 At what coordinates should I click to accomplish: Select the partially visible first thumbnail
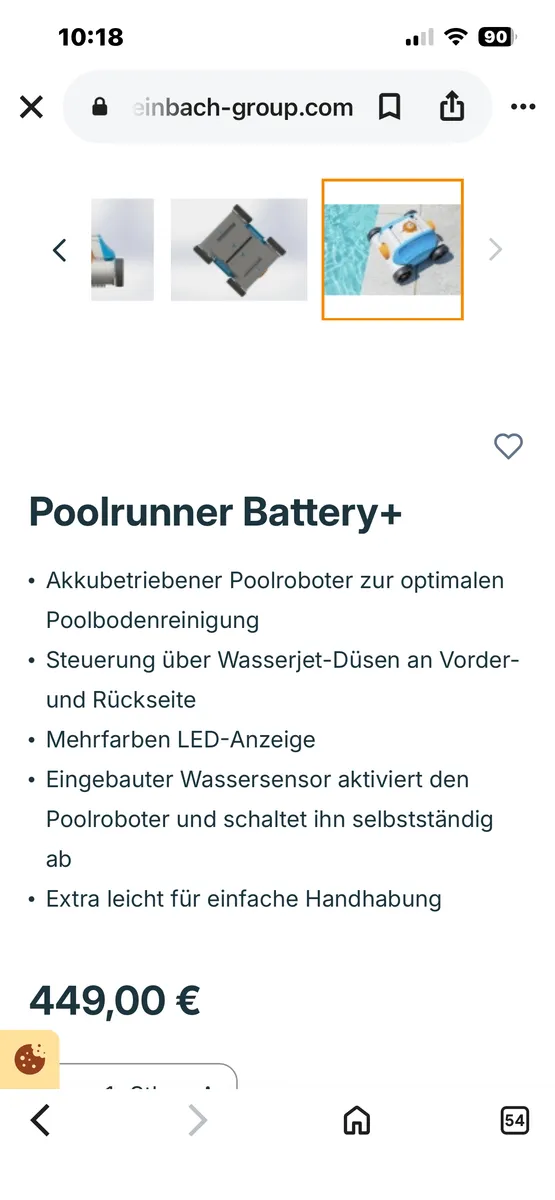[122, 249]
